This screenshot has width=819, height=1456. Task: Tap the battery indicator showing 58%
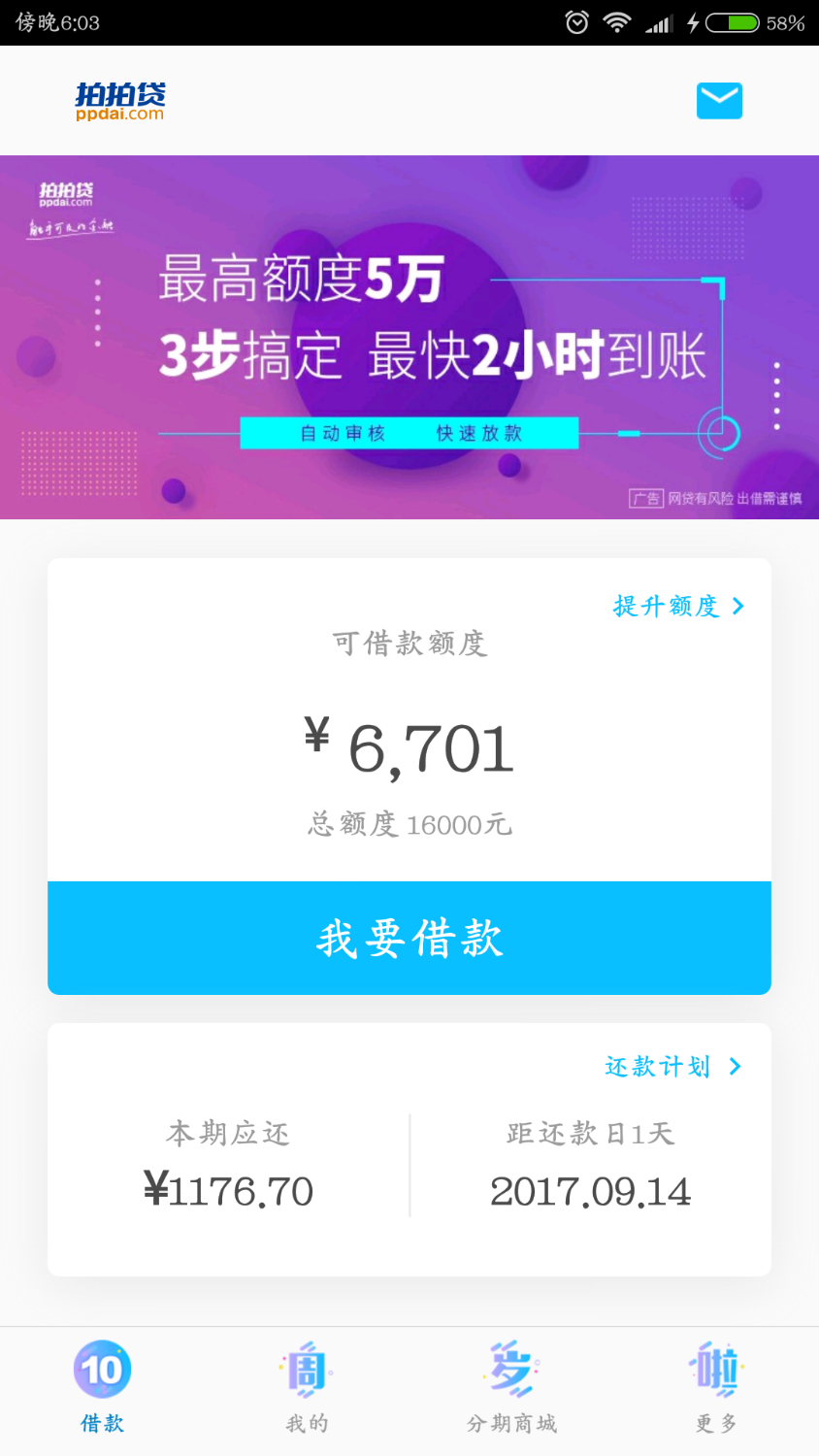[735, 21]
